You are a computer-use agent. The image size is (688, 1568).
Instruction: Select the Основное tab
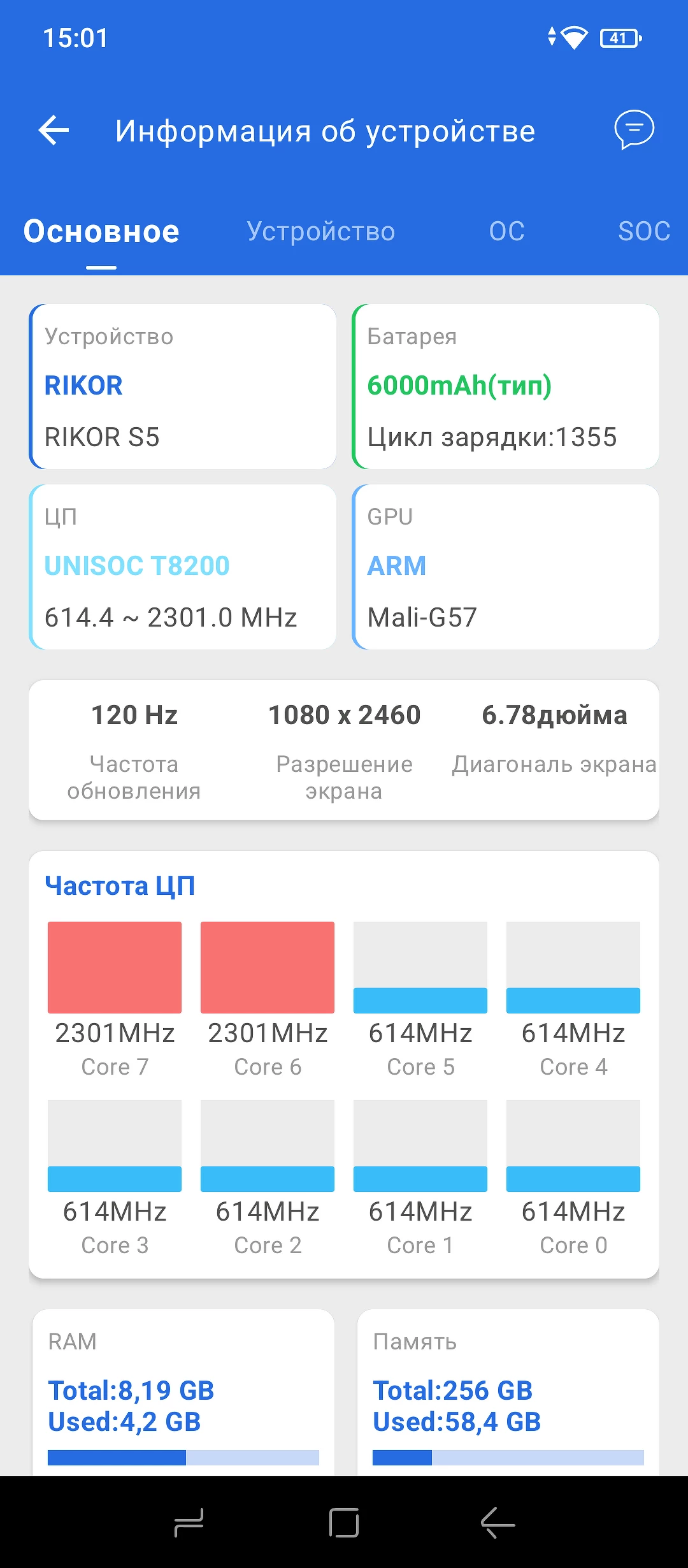click(102, 231)
